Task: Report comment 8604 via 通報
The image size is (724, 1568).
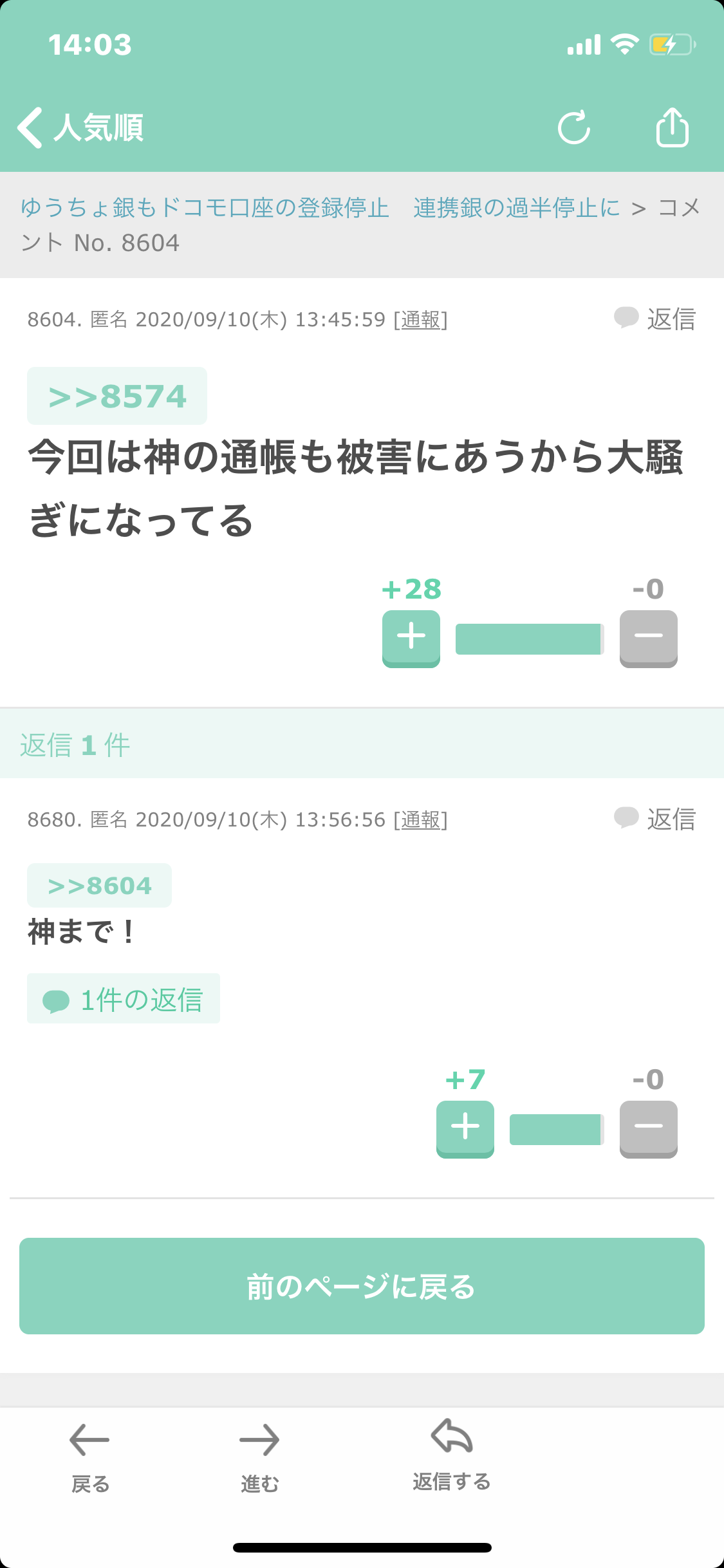Action: point(421,319)
